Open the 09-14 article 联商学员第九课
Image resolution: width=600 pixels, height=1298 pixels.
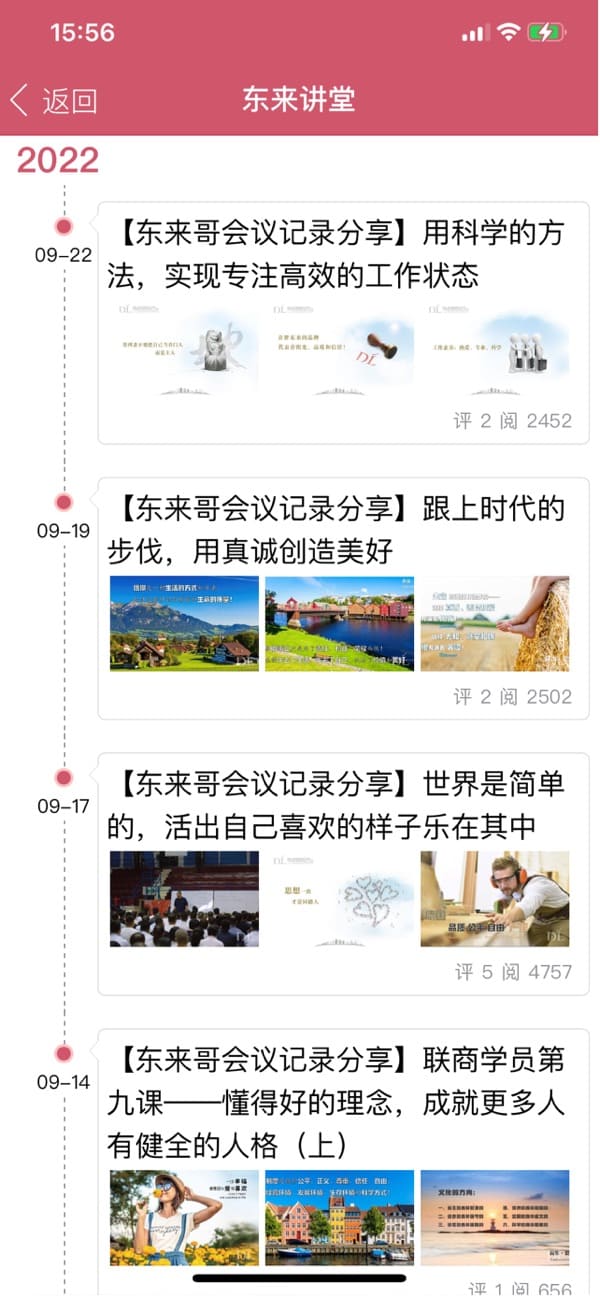coord(340,1100)
